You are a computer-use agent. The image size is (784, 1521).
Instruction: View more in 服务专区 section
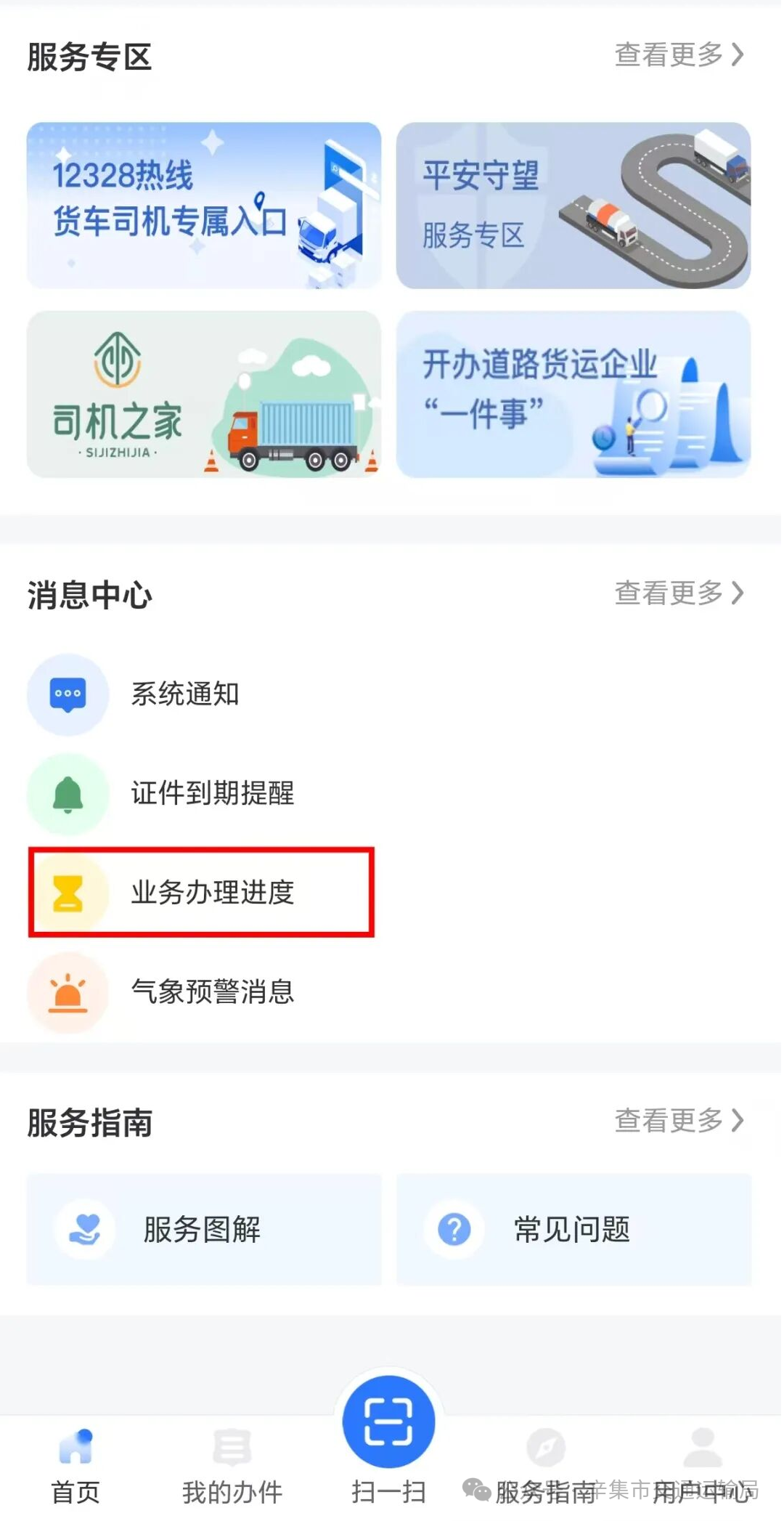click(678, 55)
